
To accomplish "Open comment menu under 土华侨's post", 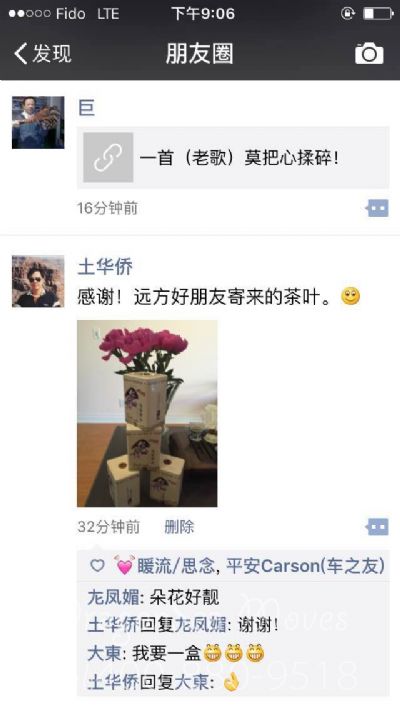I will (377, 527).
